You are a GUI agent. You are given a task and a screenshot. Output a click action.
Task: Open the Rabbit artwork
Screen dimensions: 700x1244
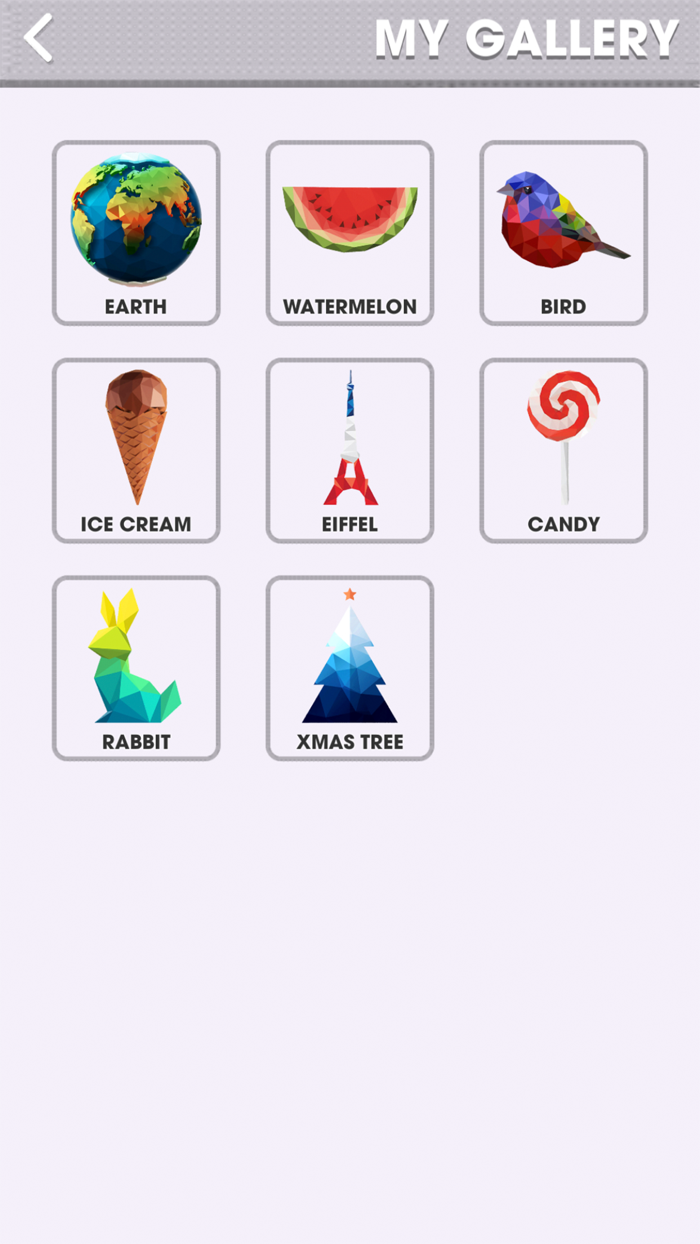[x=136, y=668]
